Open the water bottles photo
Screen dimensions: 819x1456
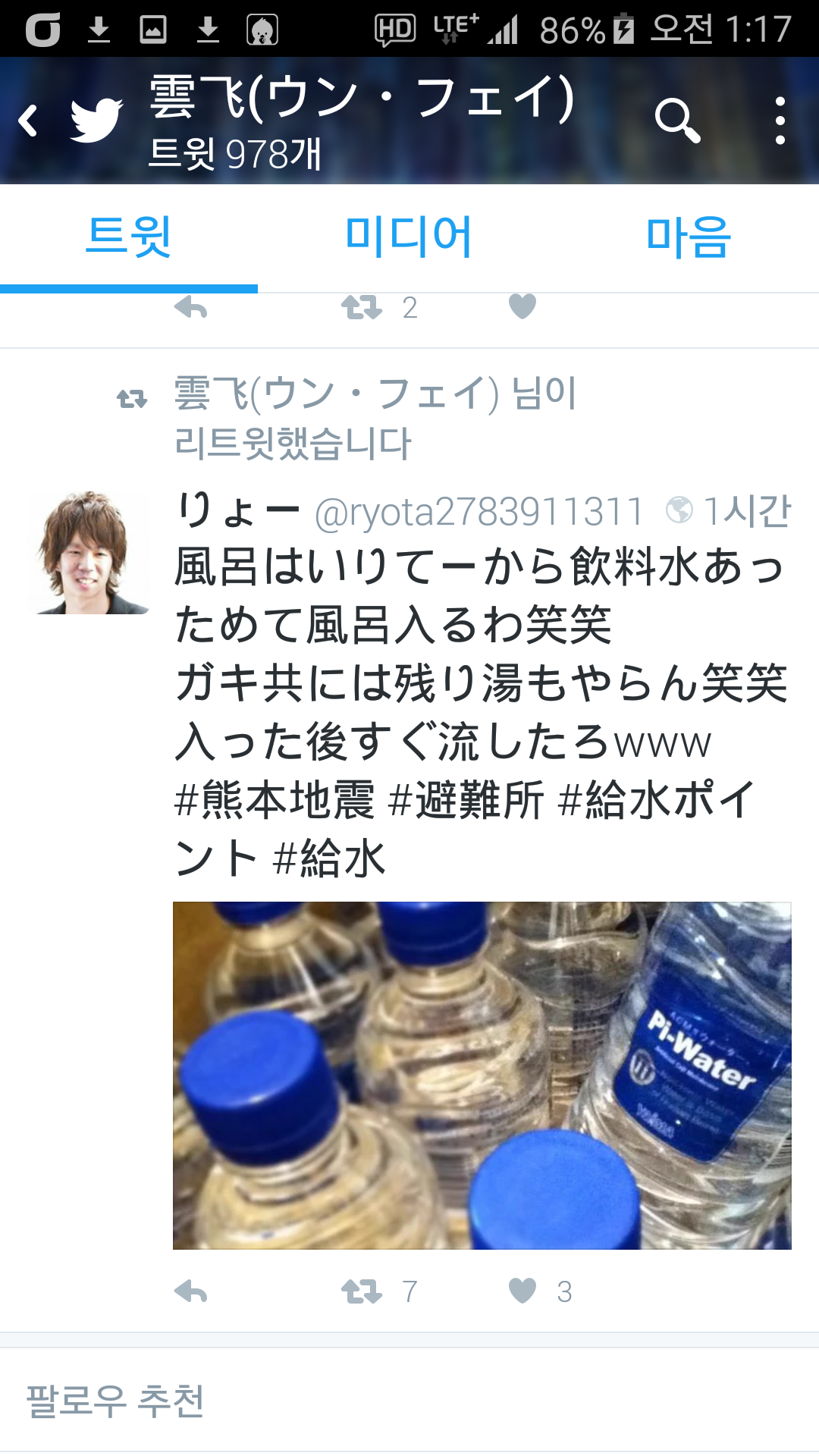pyautogui.click(x=482, y=1075)
